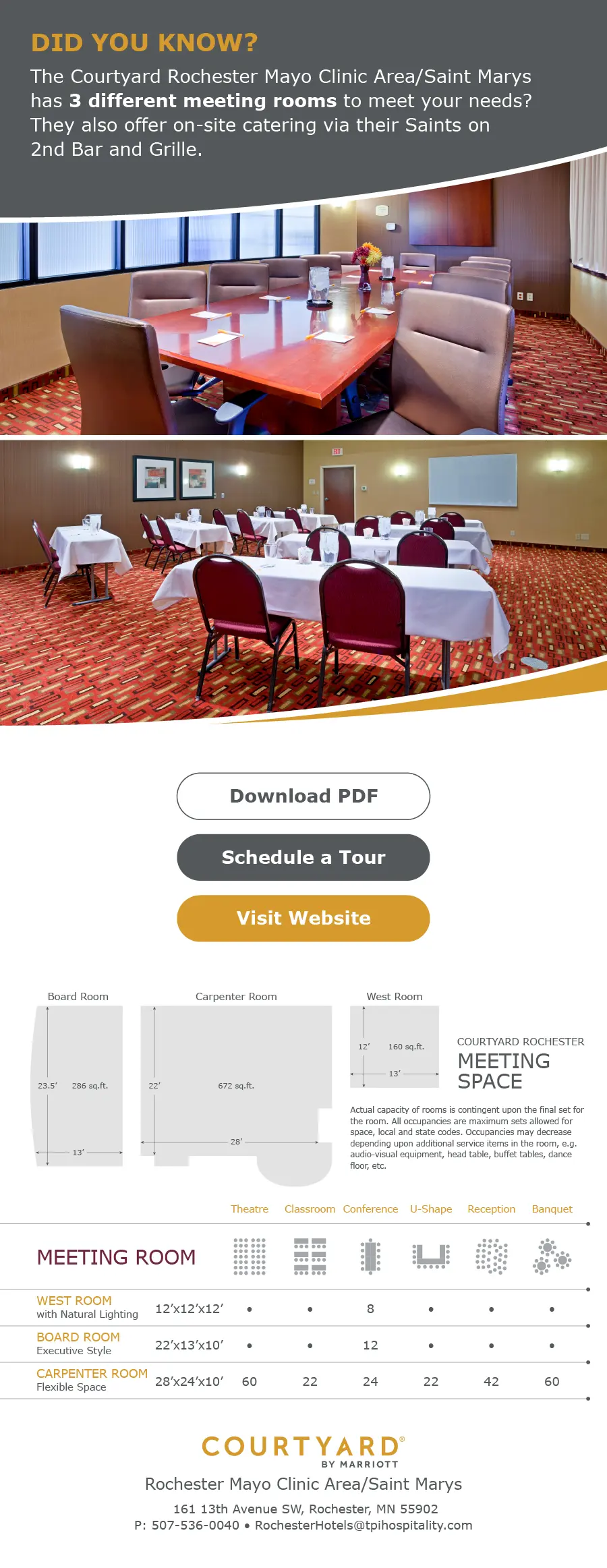
Task: Select Schedule a Tour
Action: point(303,857)
